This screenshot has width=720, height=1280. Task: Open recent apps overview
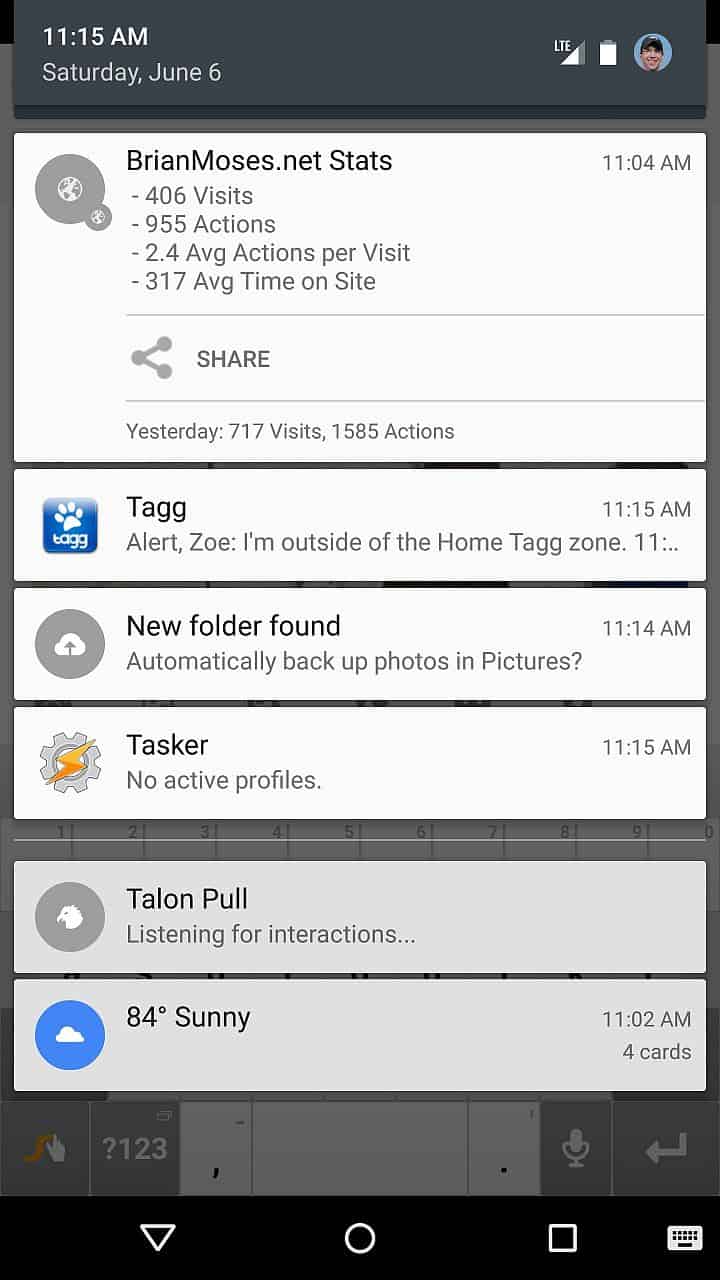pyautogui.click(x=562, y=1238)
